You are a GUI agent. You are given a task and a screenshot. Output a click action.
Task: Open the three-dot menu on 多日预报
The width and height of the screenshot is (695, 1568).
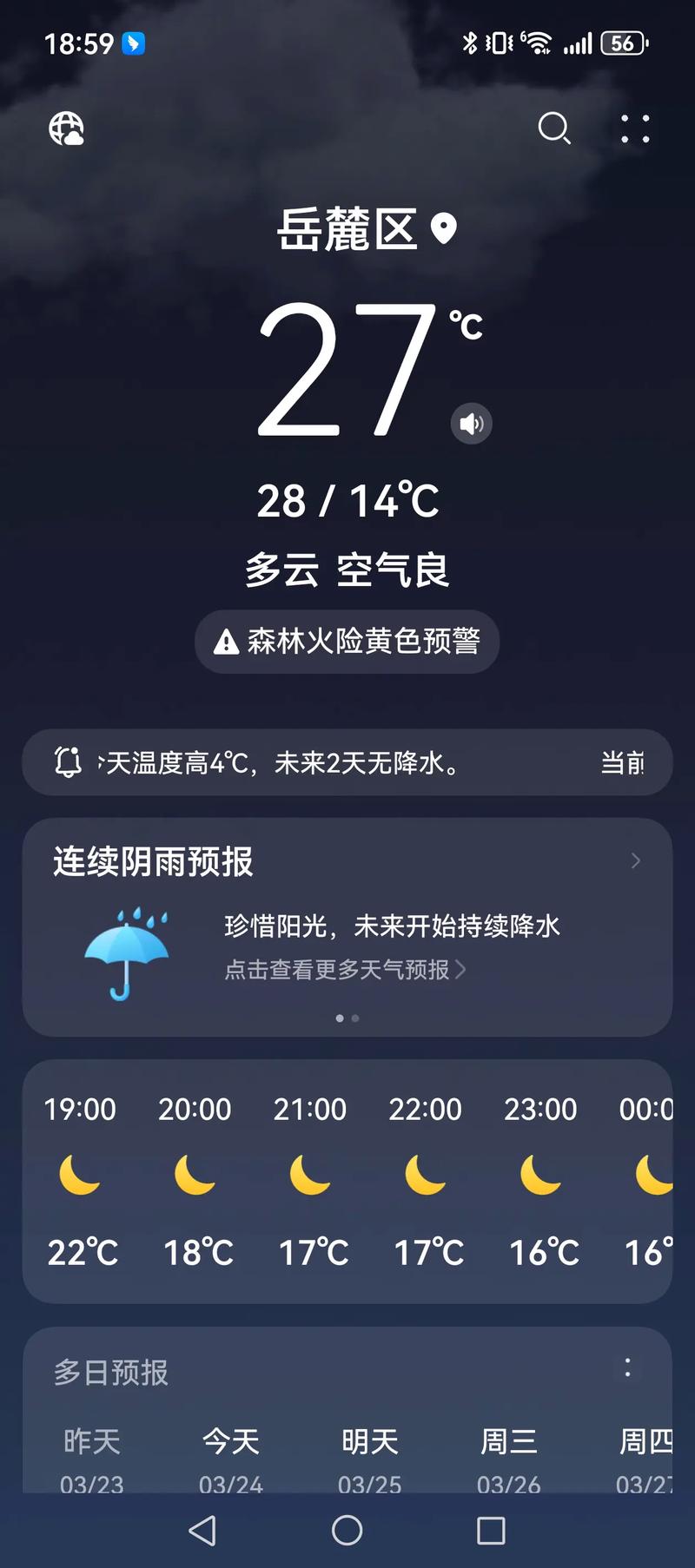click(x=627, y=1368)
